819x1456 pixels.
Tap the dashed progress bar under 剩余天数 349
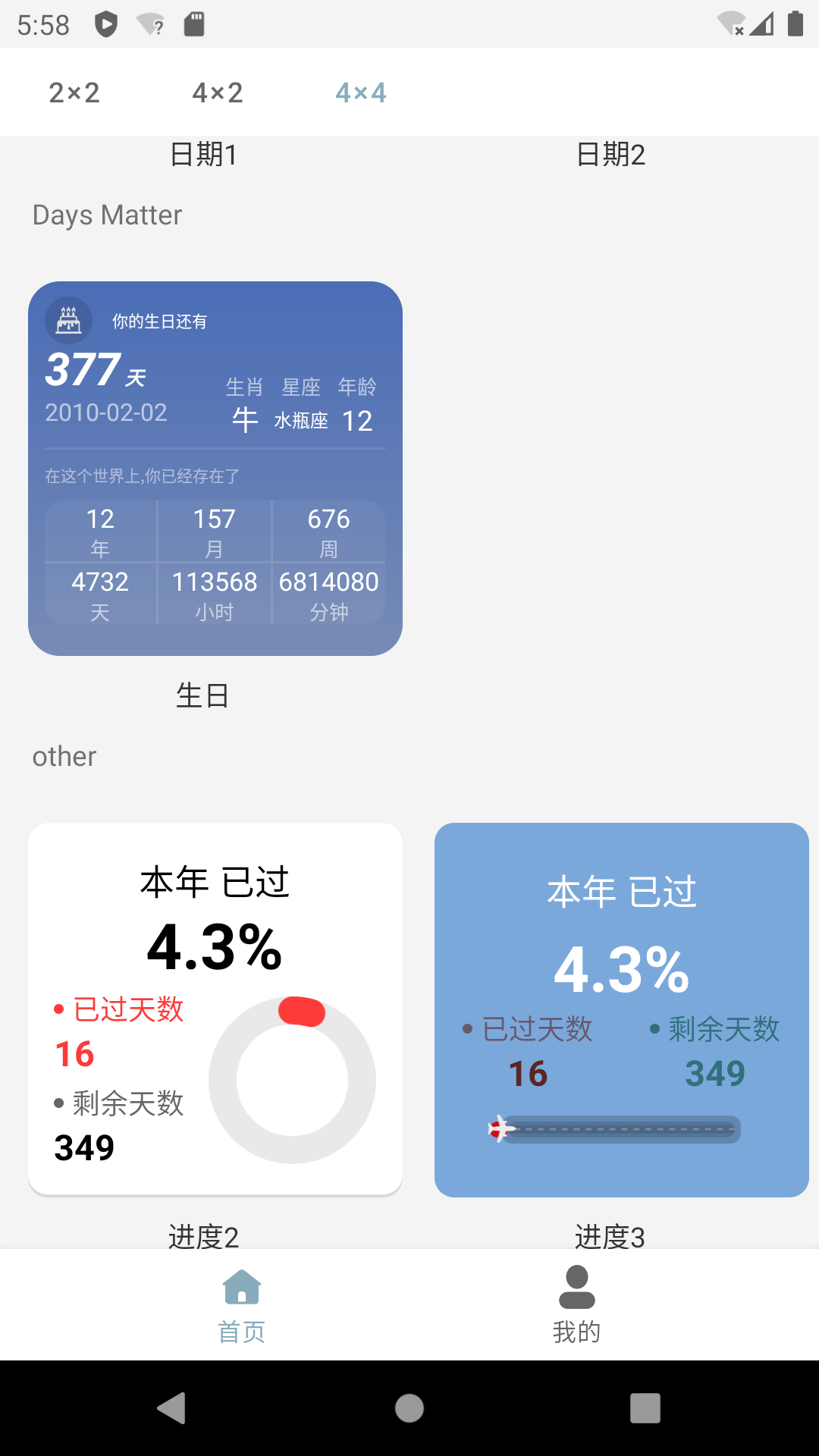point(622,1130)
